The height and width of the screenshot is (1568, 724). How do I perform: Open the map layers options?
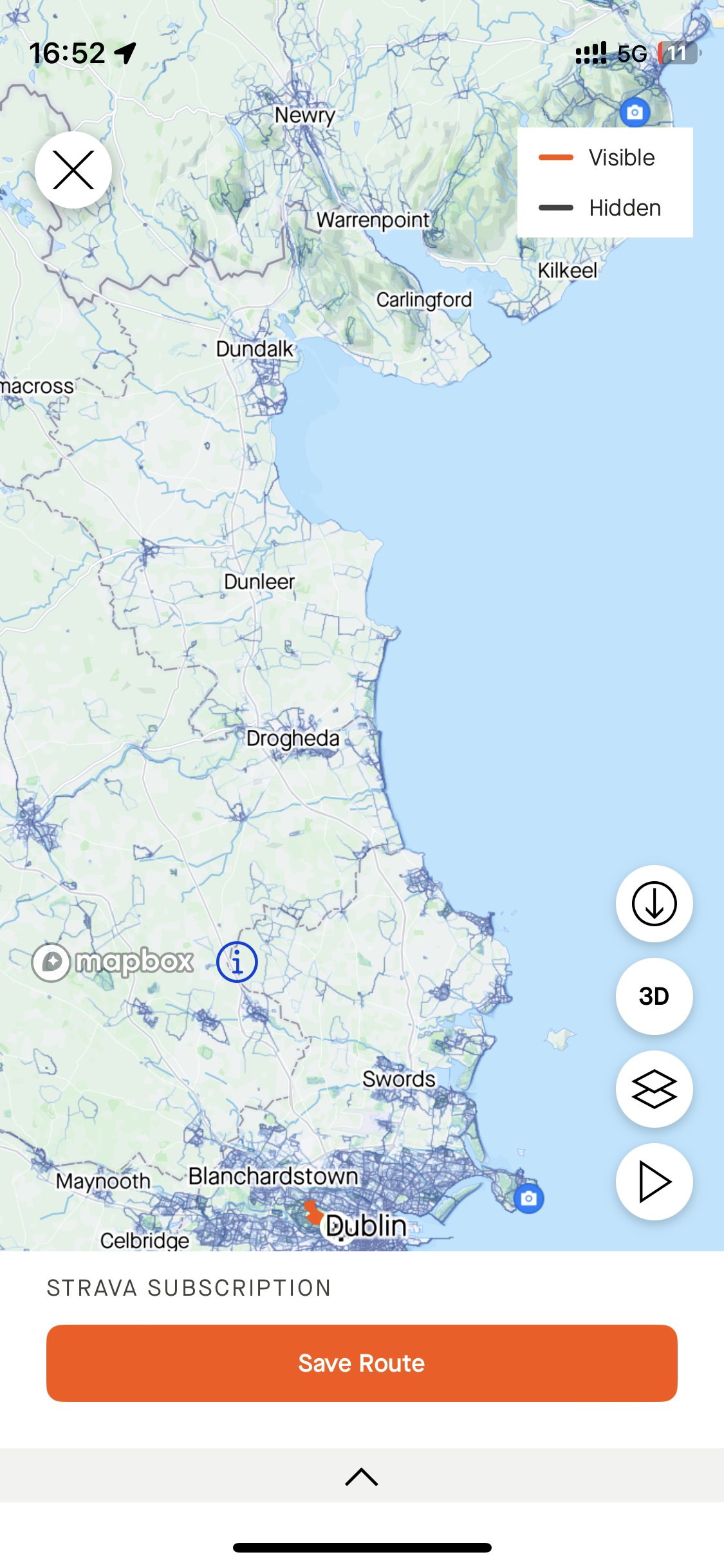[654, 1089]
